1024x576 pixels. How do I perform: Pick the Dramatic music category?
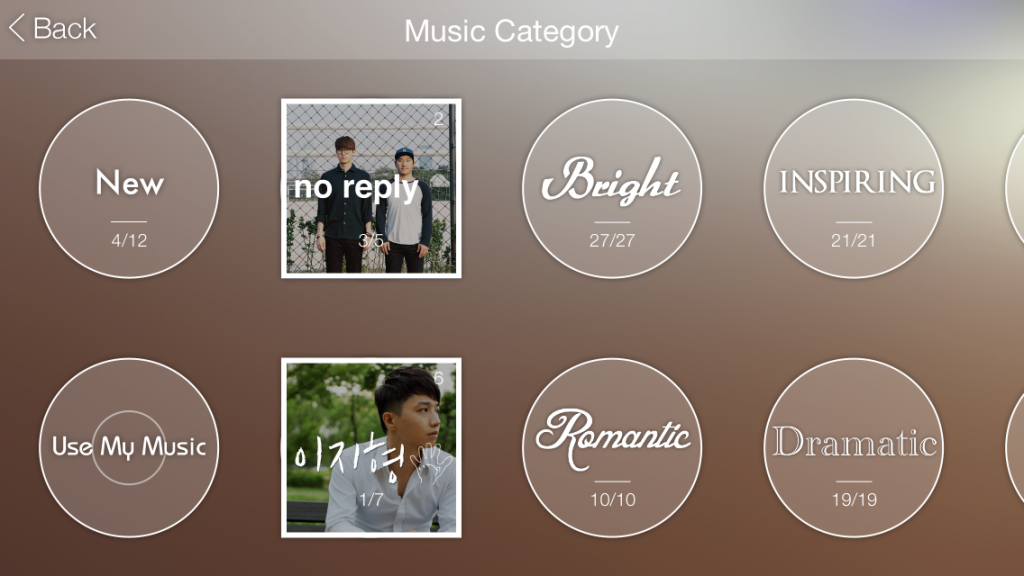pos(853,447)
